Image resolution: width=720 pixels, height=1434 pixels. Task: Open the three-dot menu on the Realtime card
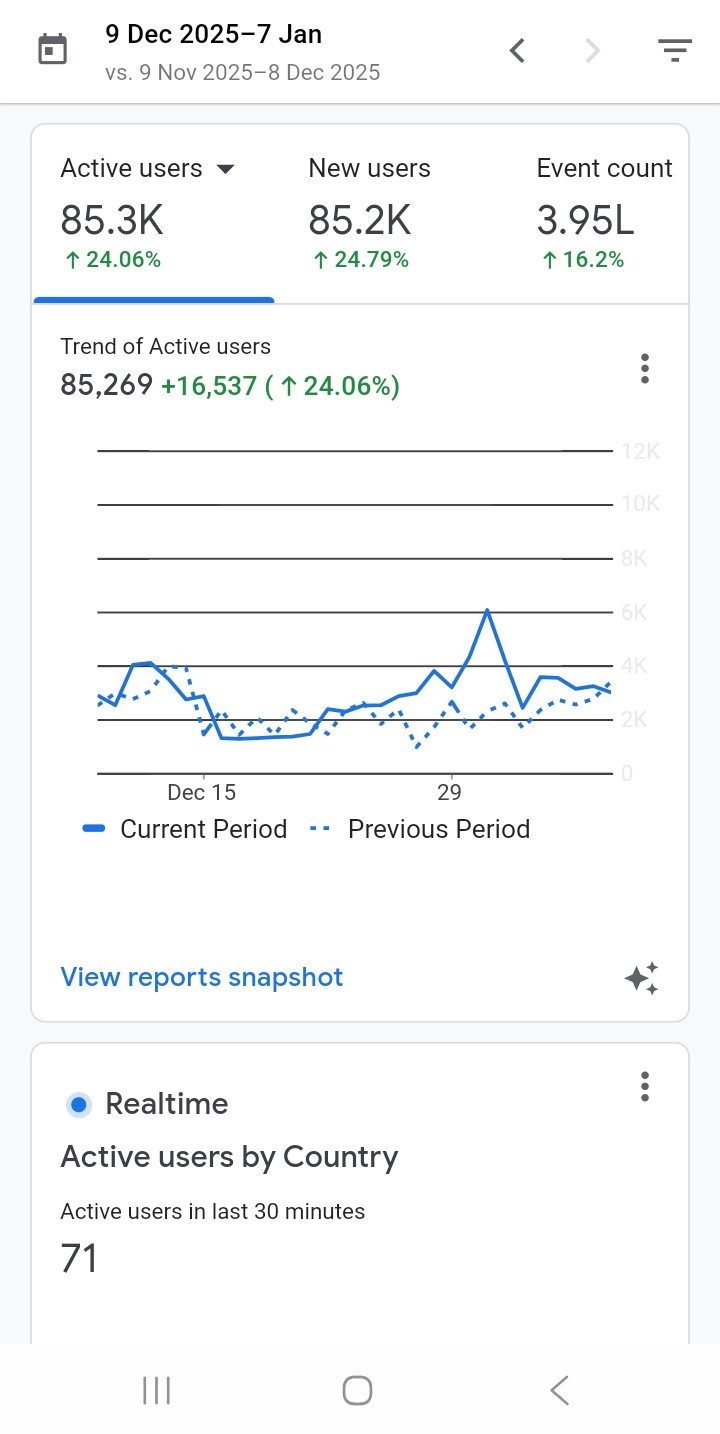tap(645, 1086)
